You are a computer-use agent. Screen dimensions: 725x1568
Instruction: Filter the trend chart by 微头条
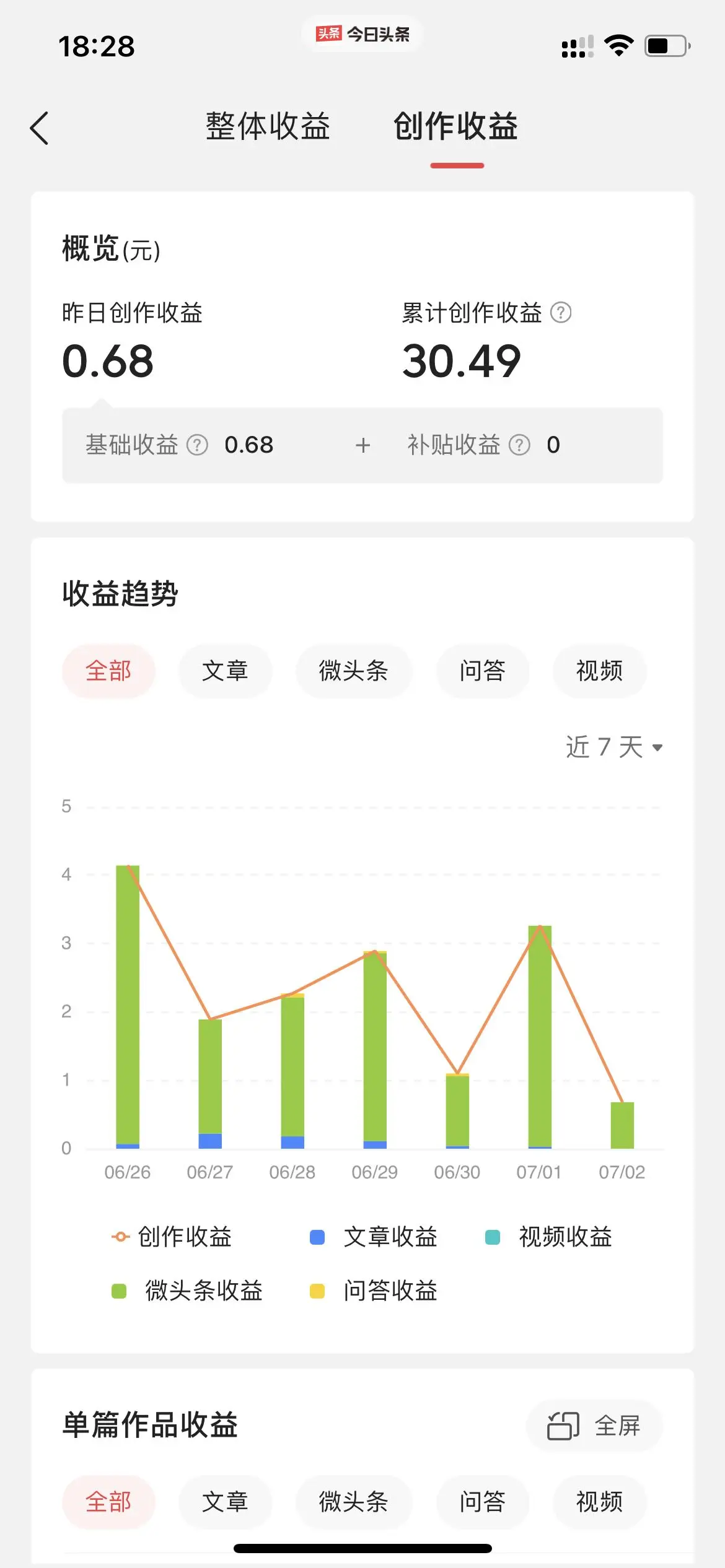[x=354, y=671]
